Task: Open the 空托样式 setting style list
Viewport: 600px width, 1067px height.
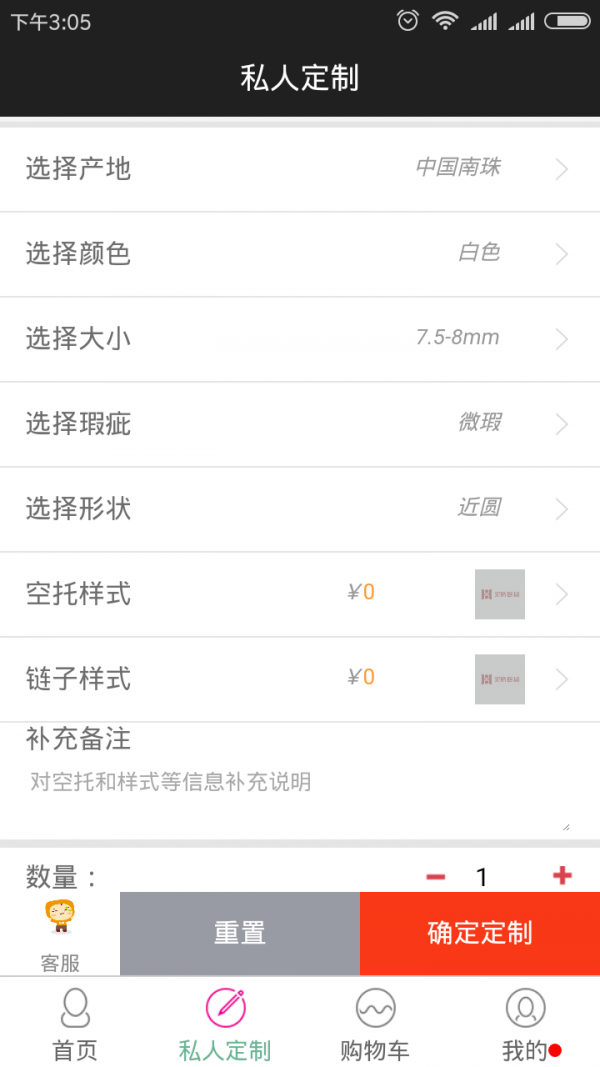Action: [300, 594]
